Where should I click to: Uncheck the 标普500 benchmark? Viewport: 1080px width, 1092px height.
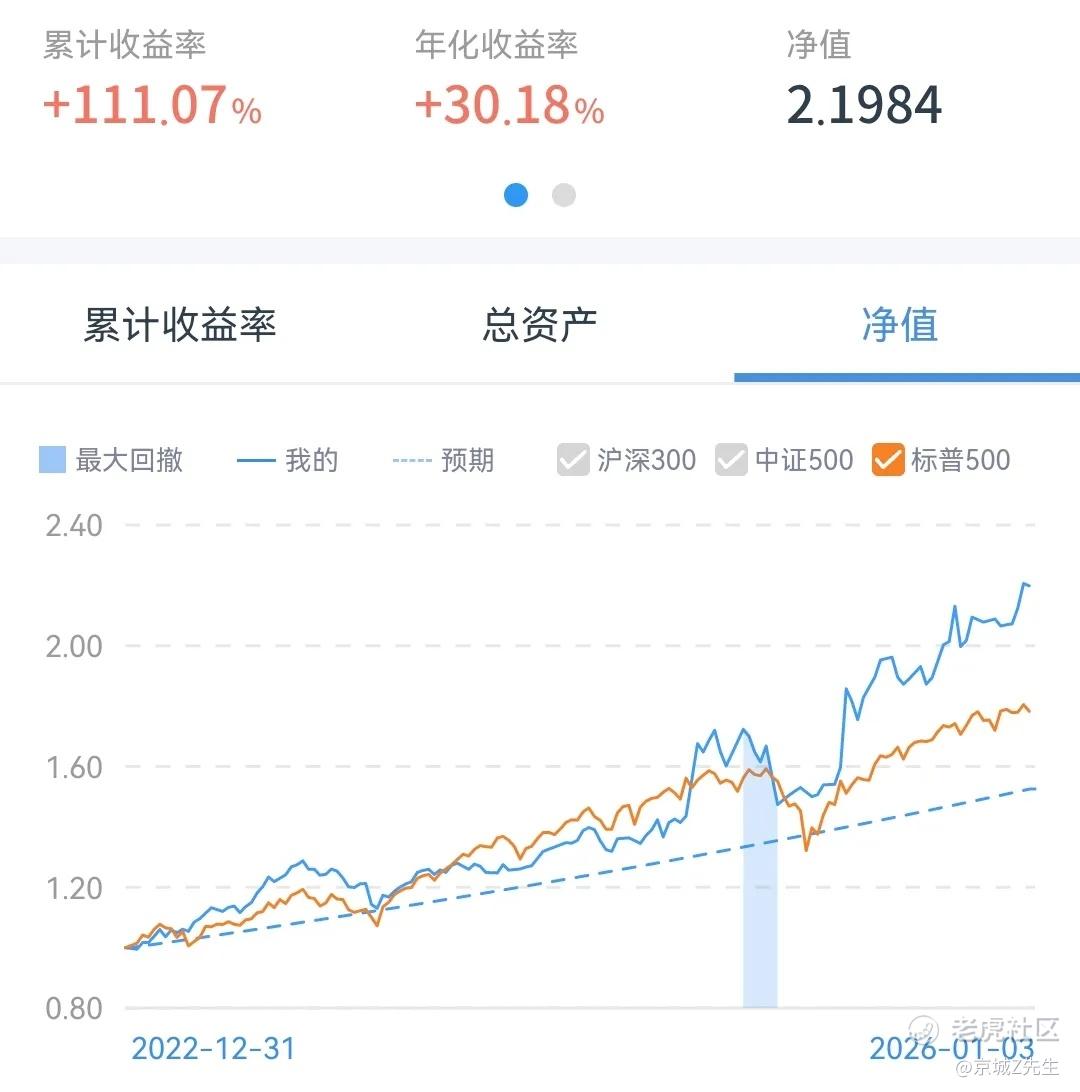click(888, 460)
